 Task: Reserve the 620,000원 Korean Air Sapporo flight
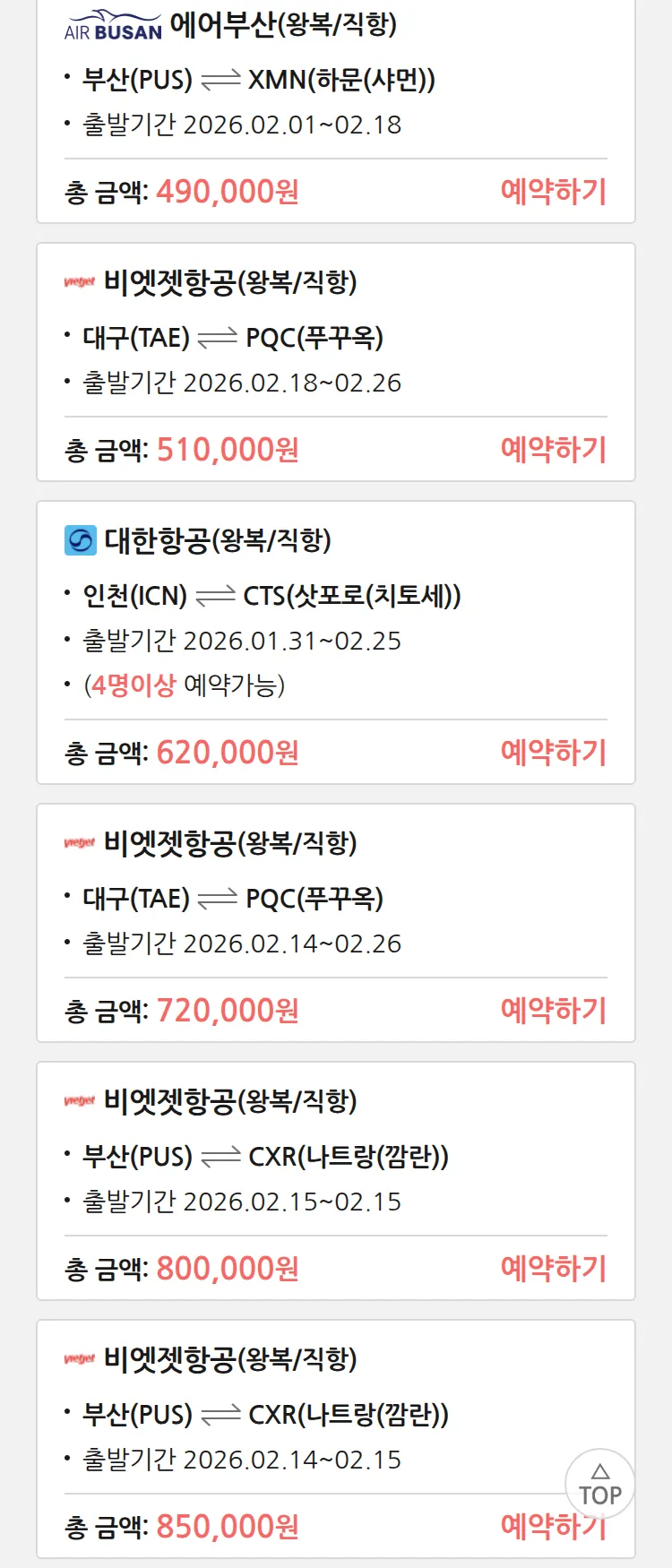[x=553, y=753]
